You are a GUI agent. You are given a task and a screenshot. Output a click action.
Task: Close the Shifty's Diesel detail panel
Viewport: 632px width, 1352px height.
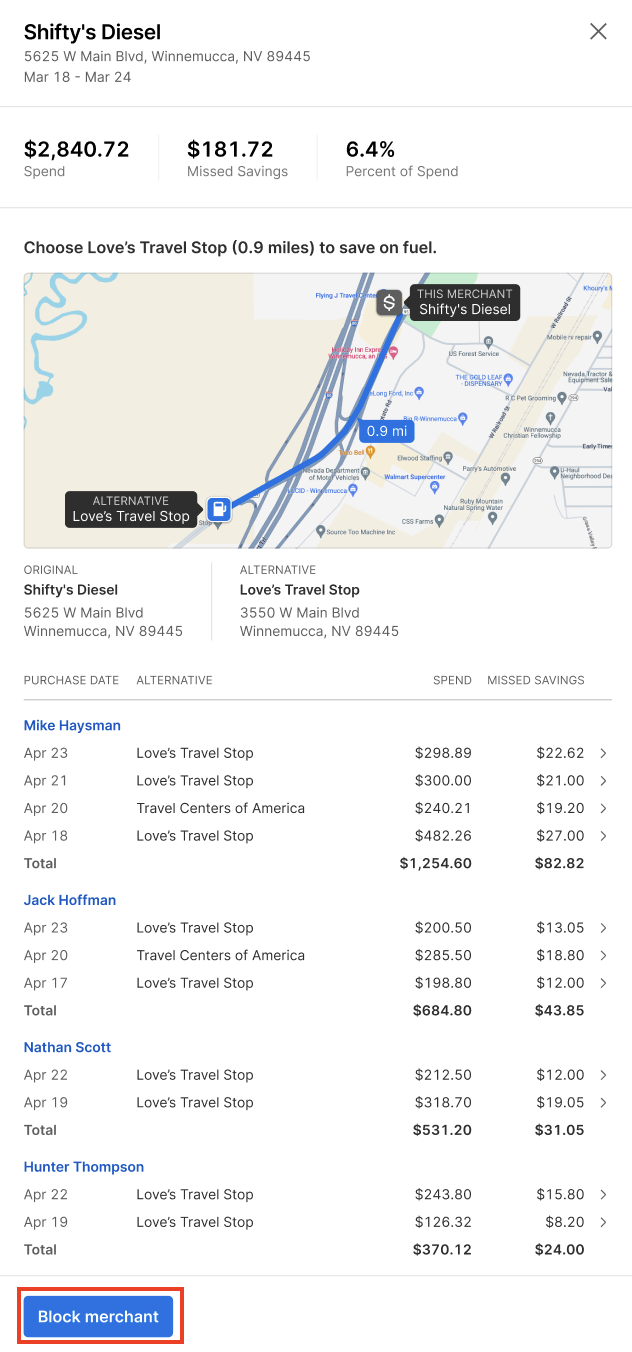click(x=598, y=31)
